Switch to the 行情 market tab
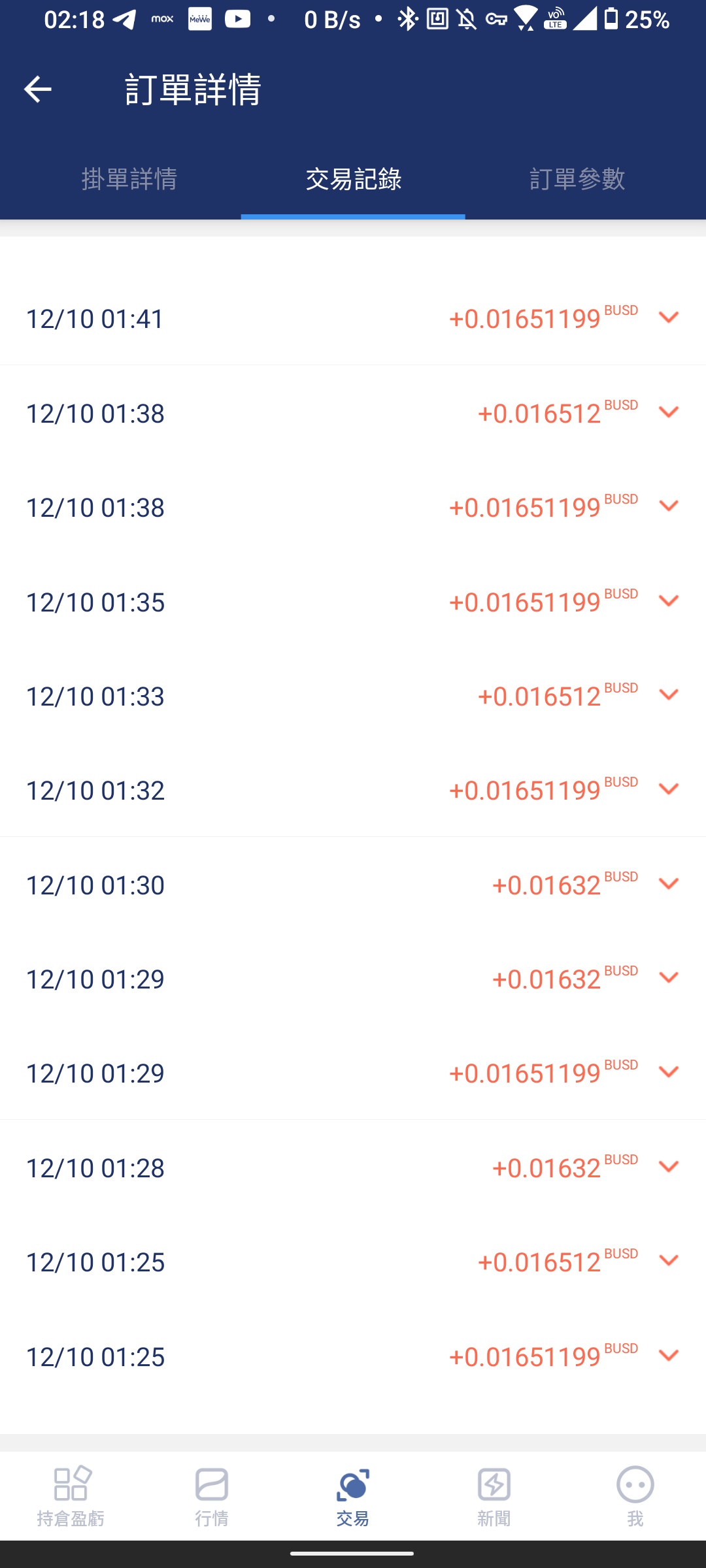The width and height of the screenshot is (706, 1568). [x=212, y=1495]
